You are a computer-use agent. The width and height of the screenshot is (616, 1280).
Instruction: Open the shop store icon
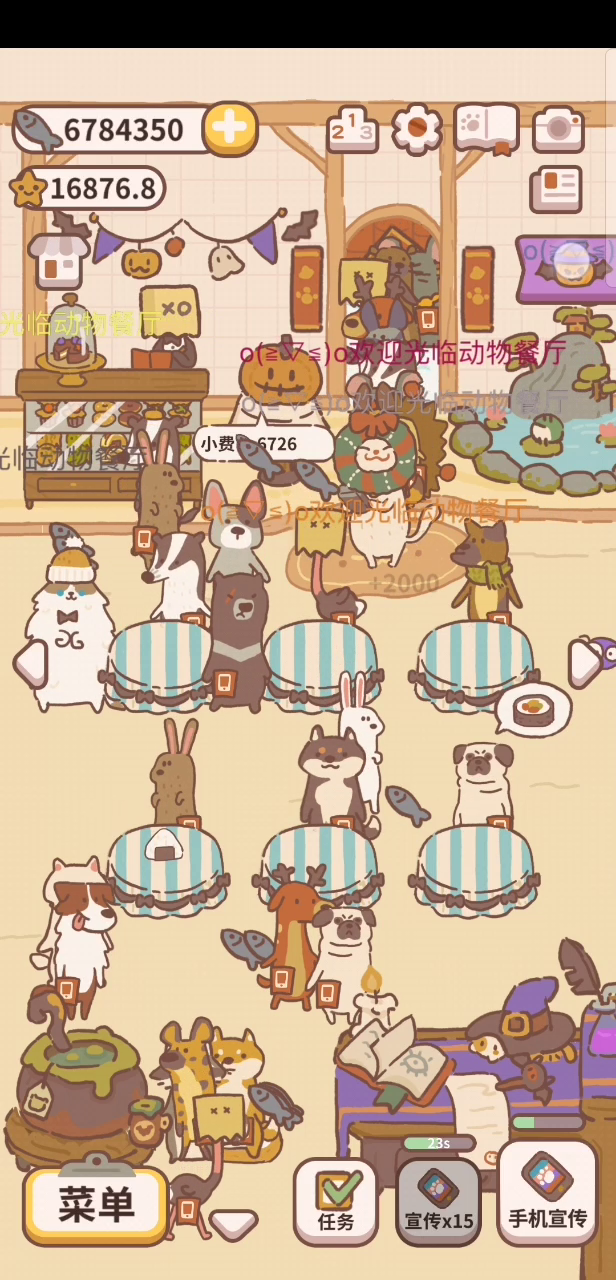[x=56, y=260]
